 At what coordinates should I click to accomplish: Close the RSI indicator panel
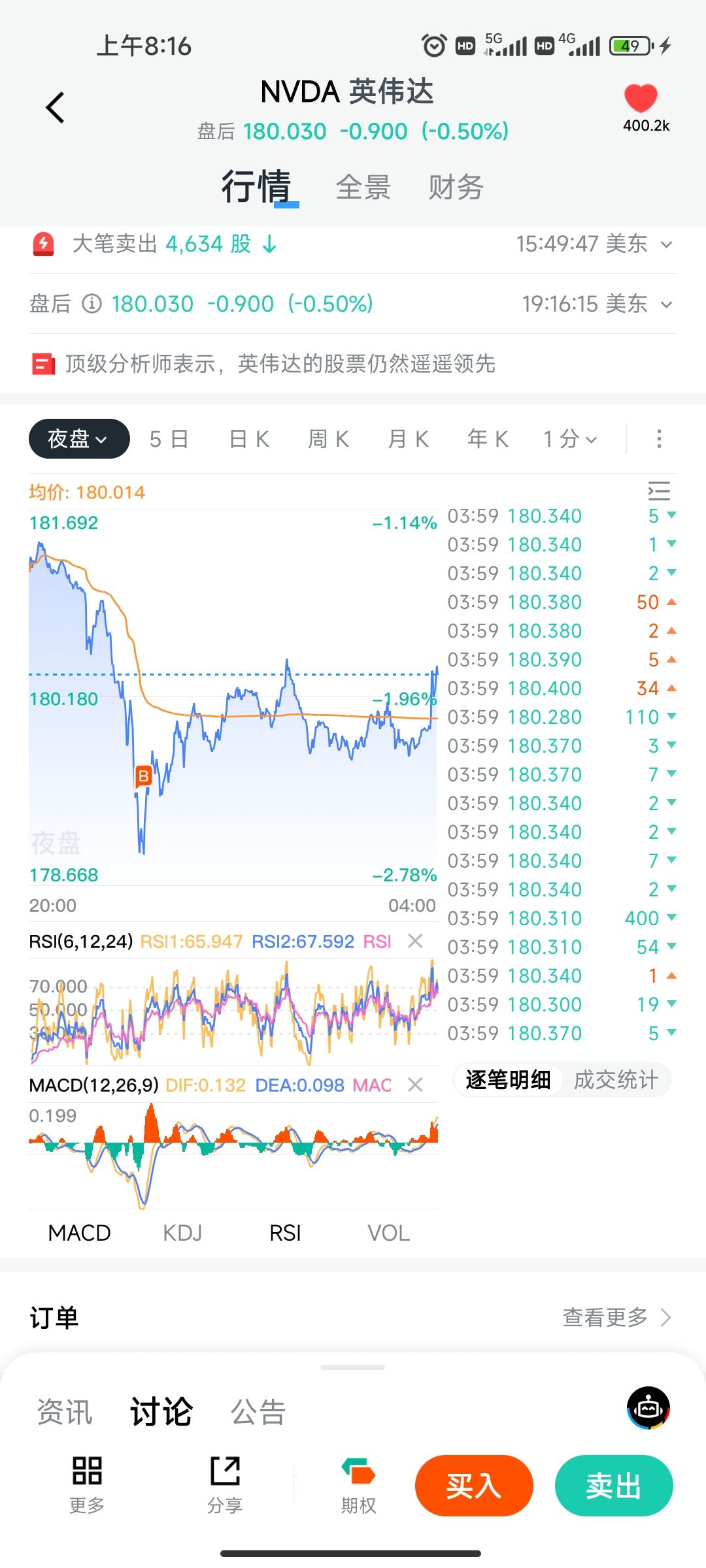coord(415,941)
